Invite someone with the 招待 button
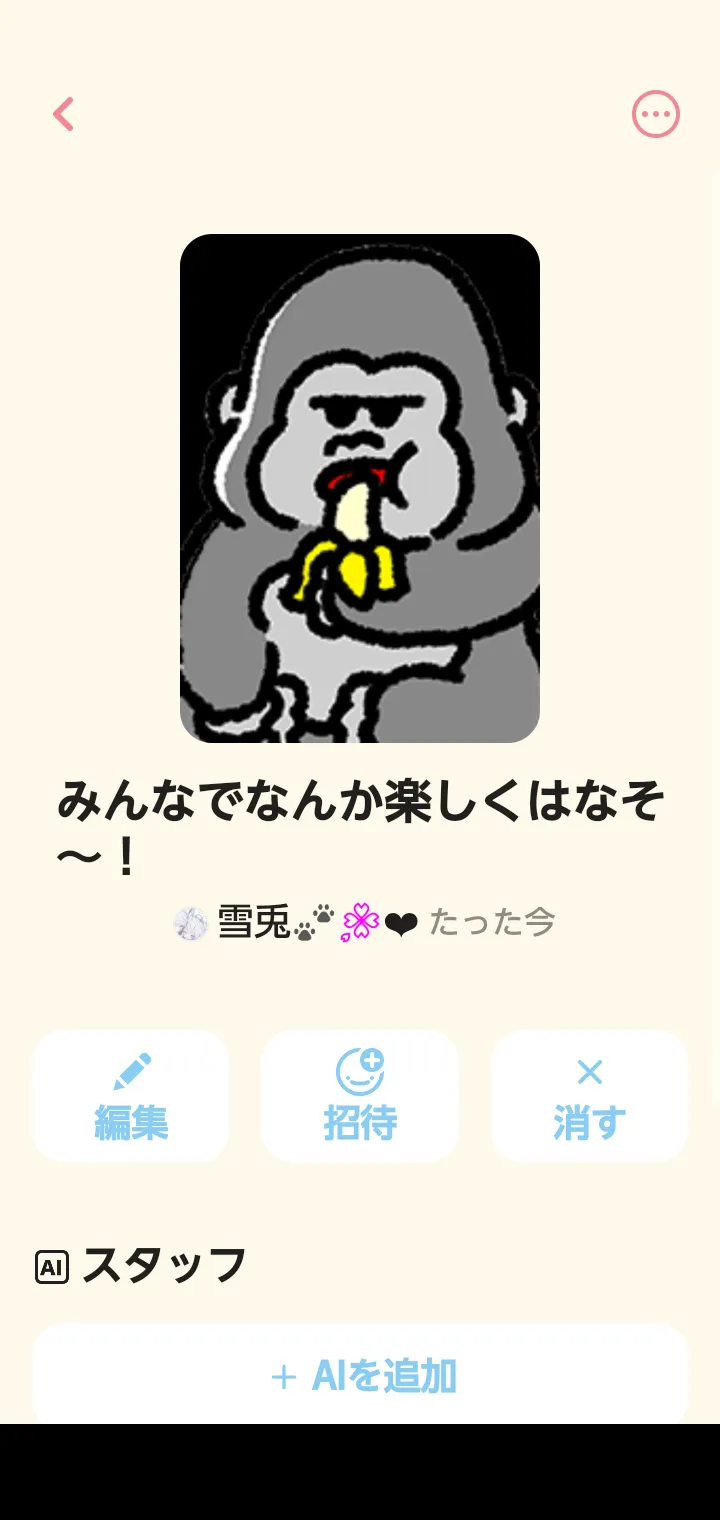Screen dimensions: 720x1520 tap(360, 1096)
